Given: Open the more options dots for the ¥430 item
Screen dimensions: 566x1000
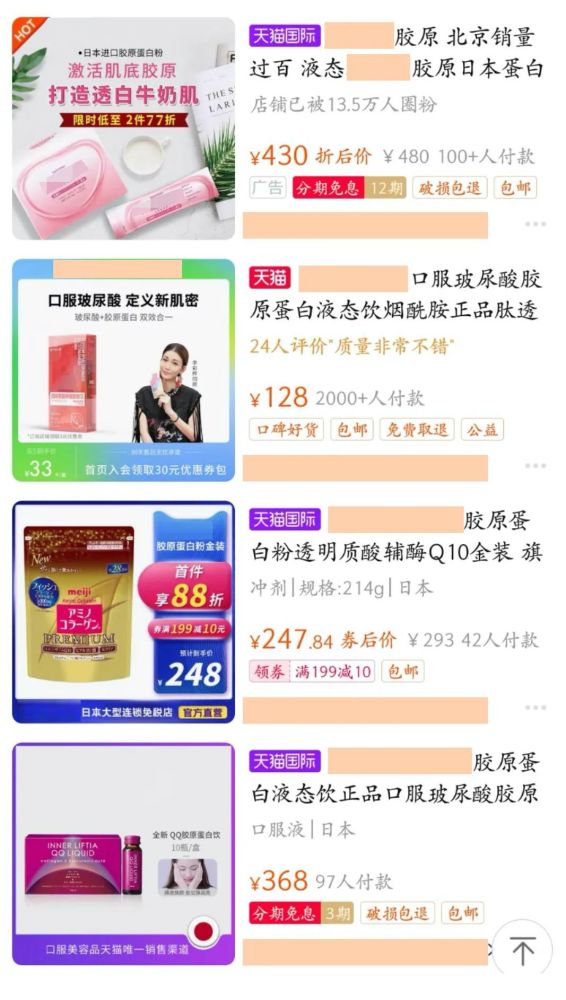Looking at the screenshot, I should click(535, 224).
